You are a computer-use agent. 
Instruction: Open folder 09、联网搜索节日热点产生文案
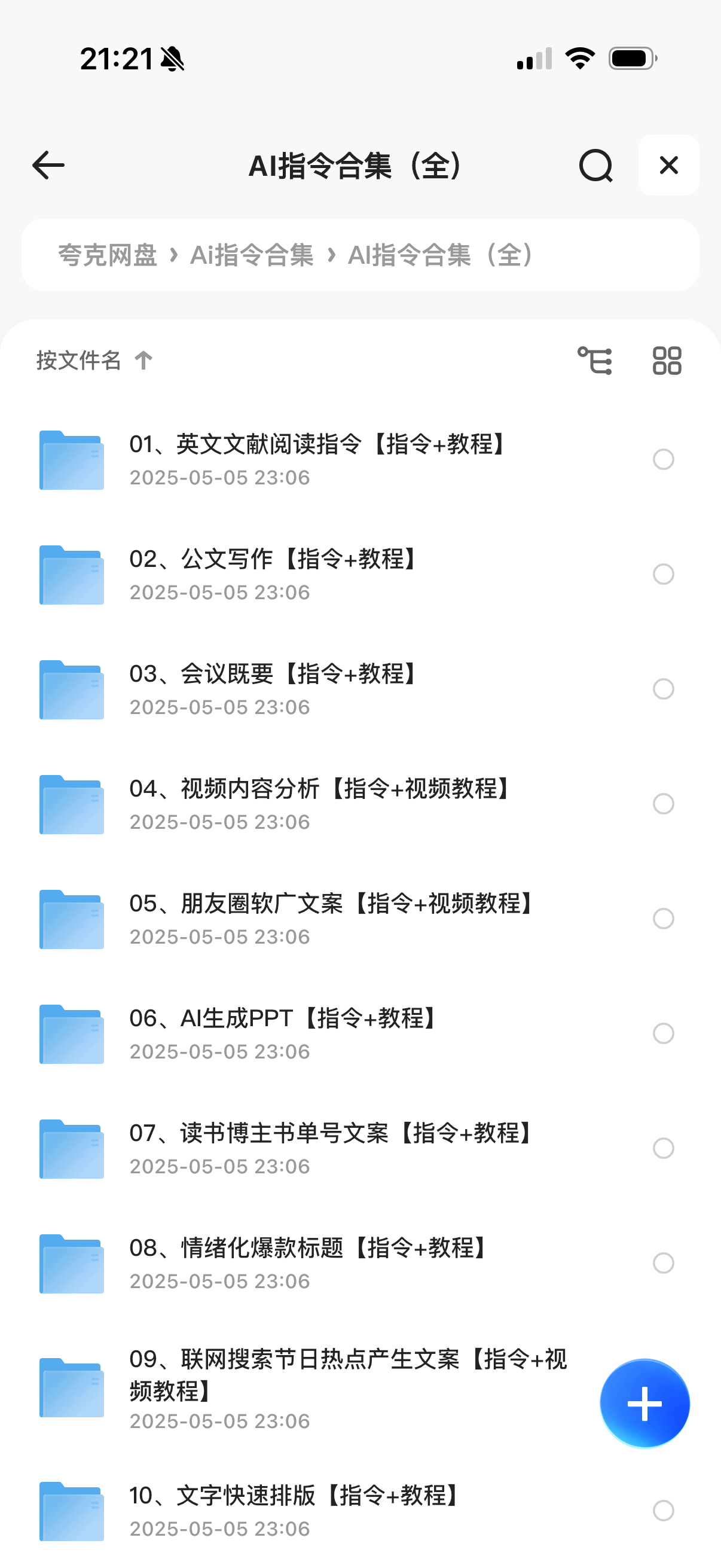347,1388
